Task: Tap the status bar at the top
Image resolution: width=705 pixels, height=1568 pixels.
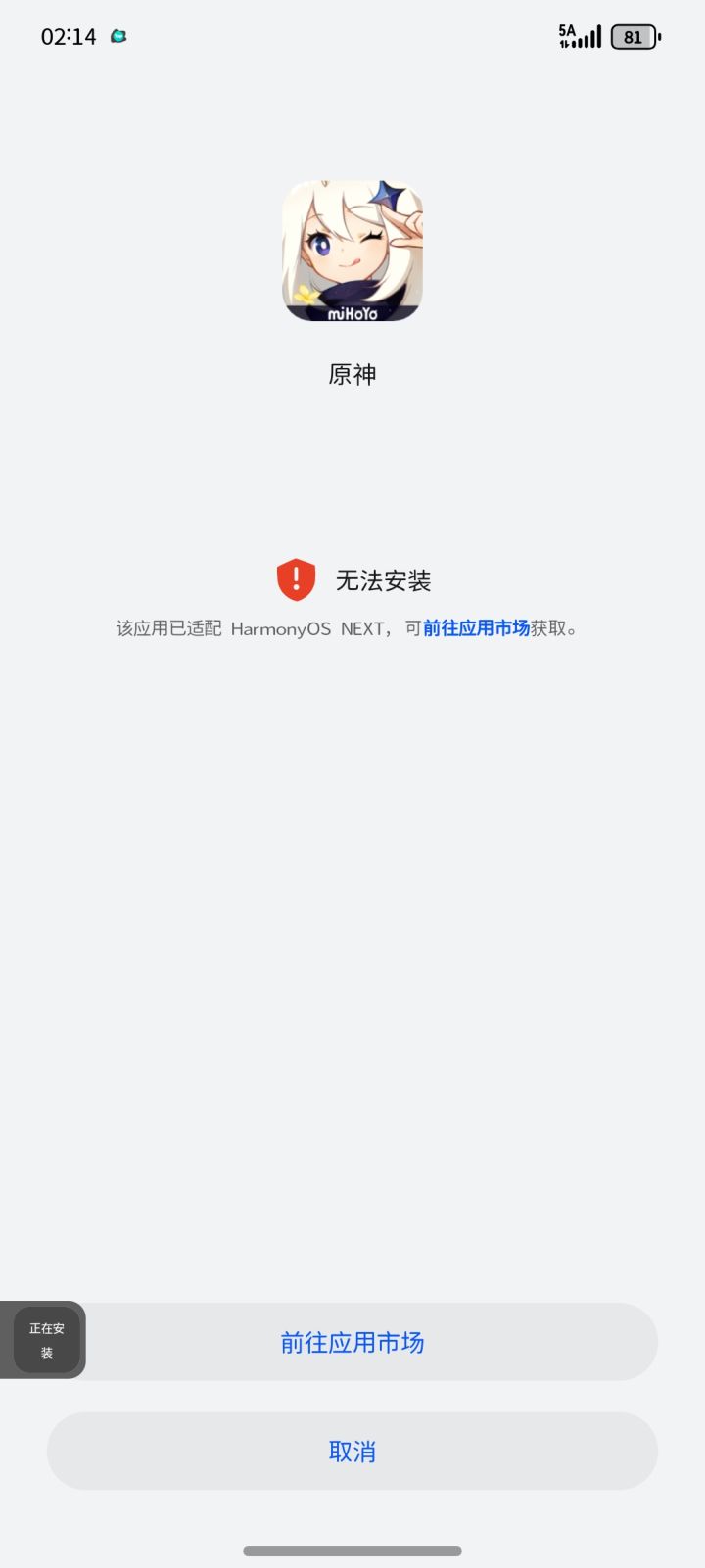Action: point(352,35)
